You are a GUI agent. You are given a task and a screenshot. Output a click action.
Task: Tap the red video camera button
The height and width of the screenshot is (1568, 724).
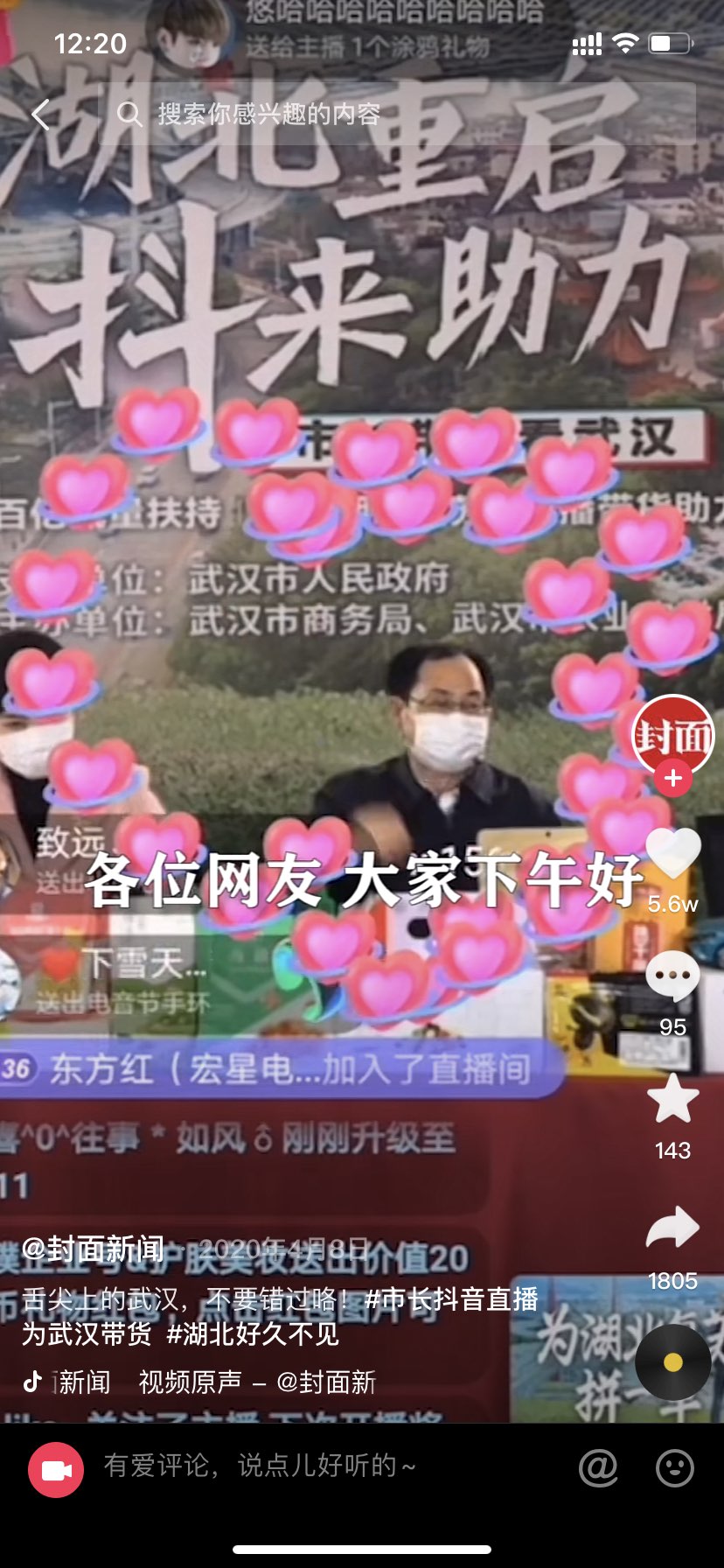tap(56, 1470)
